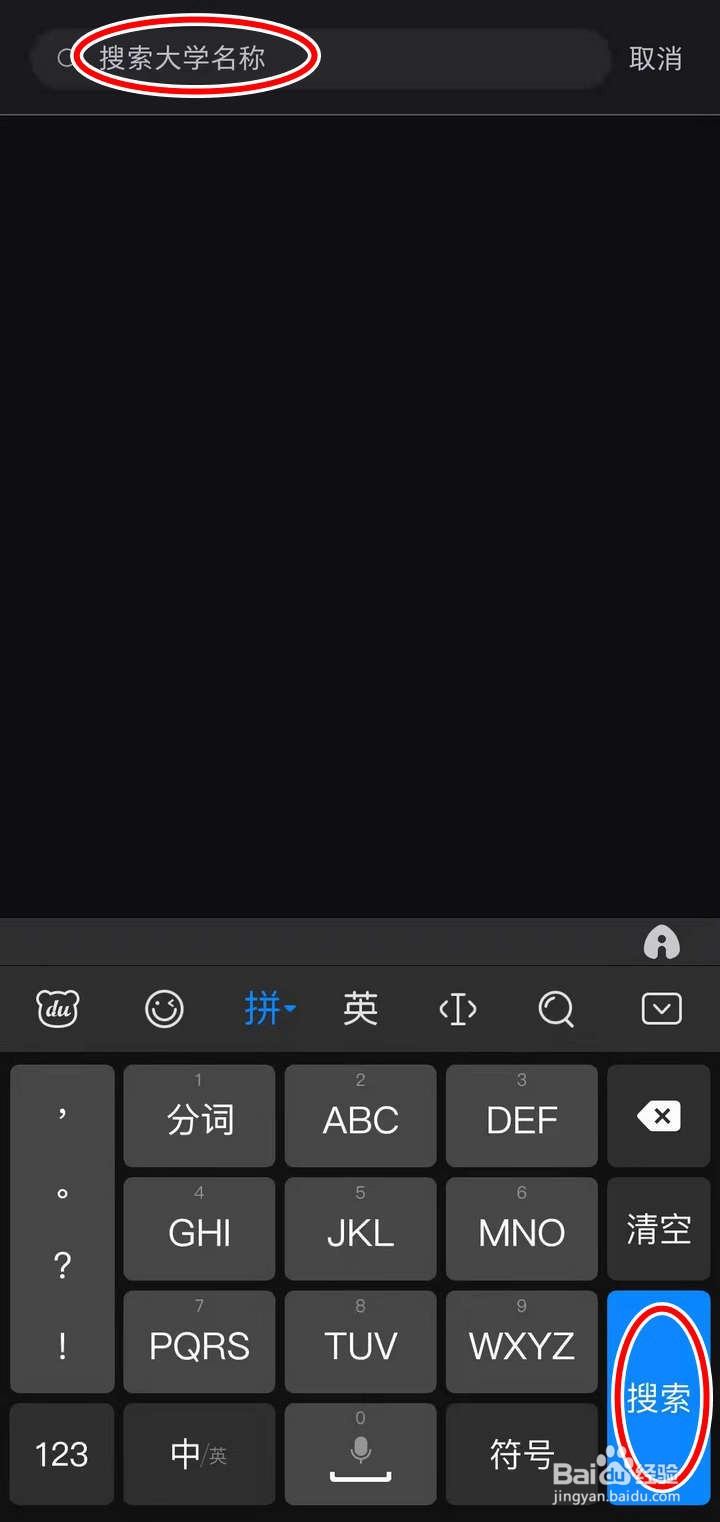
Task: Tap the dark logo icon above the keyboard toolbar
Action: click(660, 941)
